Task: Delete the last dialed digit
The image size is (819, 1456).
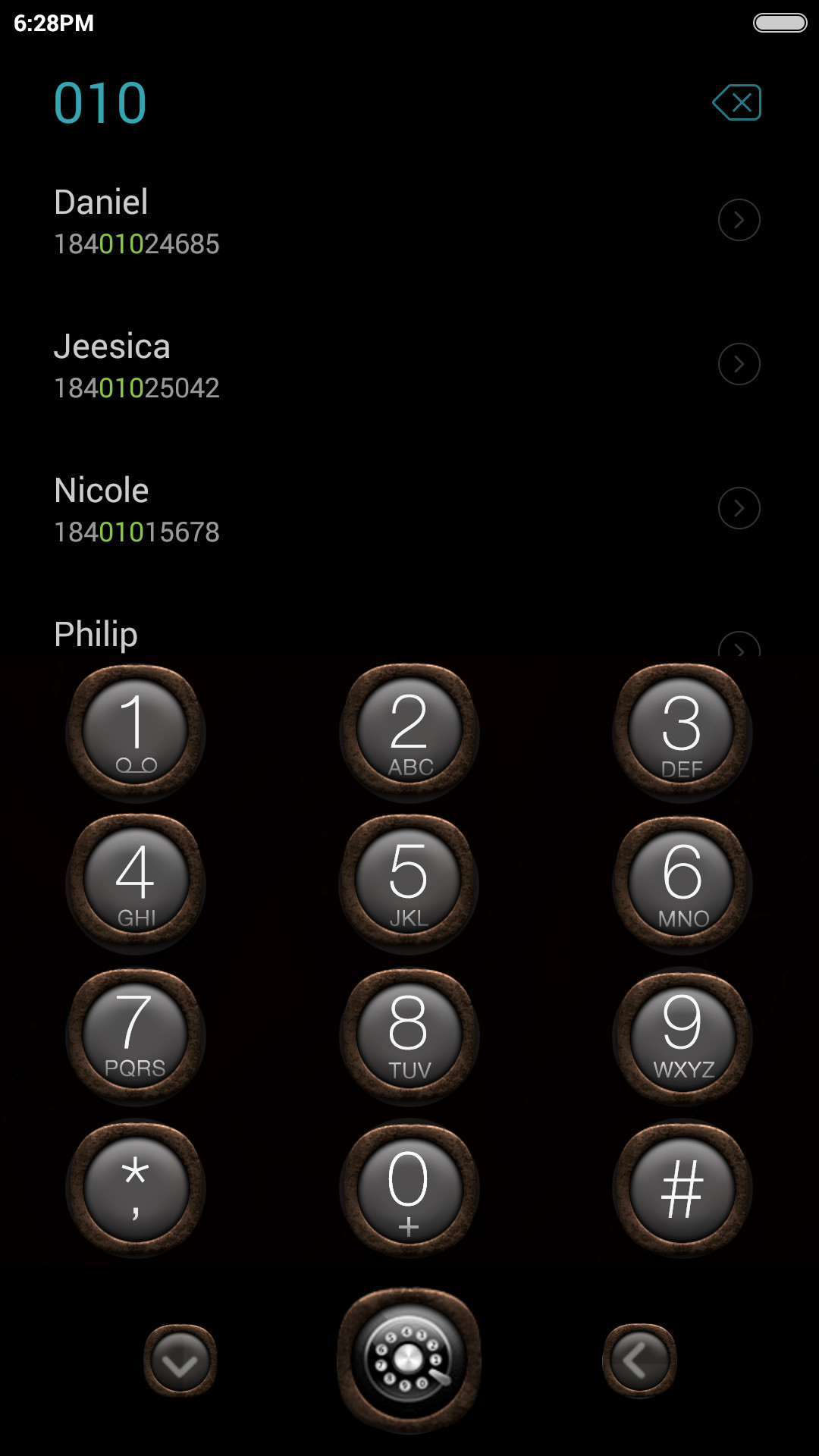Action: (x=736, y=102)
